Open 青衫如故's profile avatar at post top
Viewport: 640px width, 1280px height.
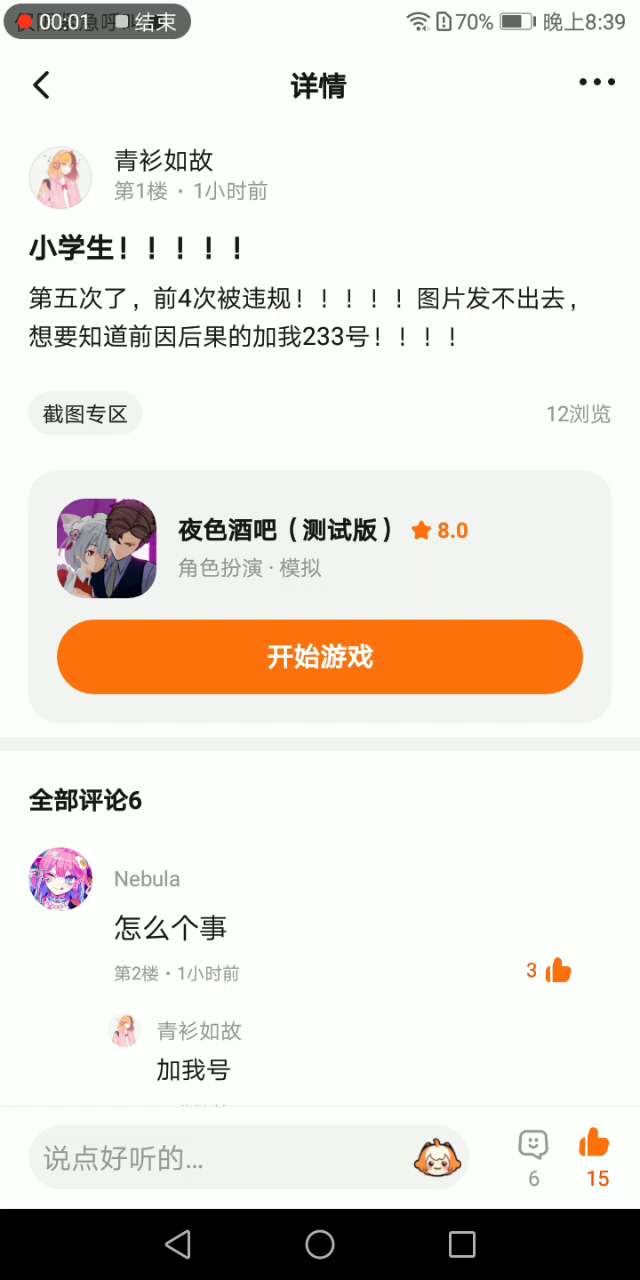pyautogui.click(x=60, y=177)
